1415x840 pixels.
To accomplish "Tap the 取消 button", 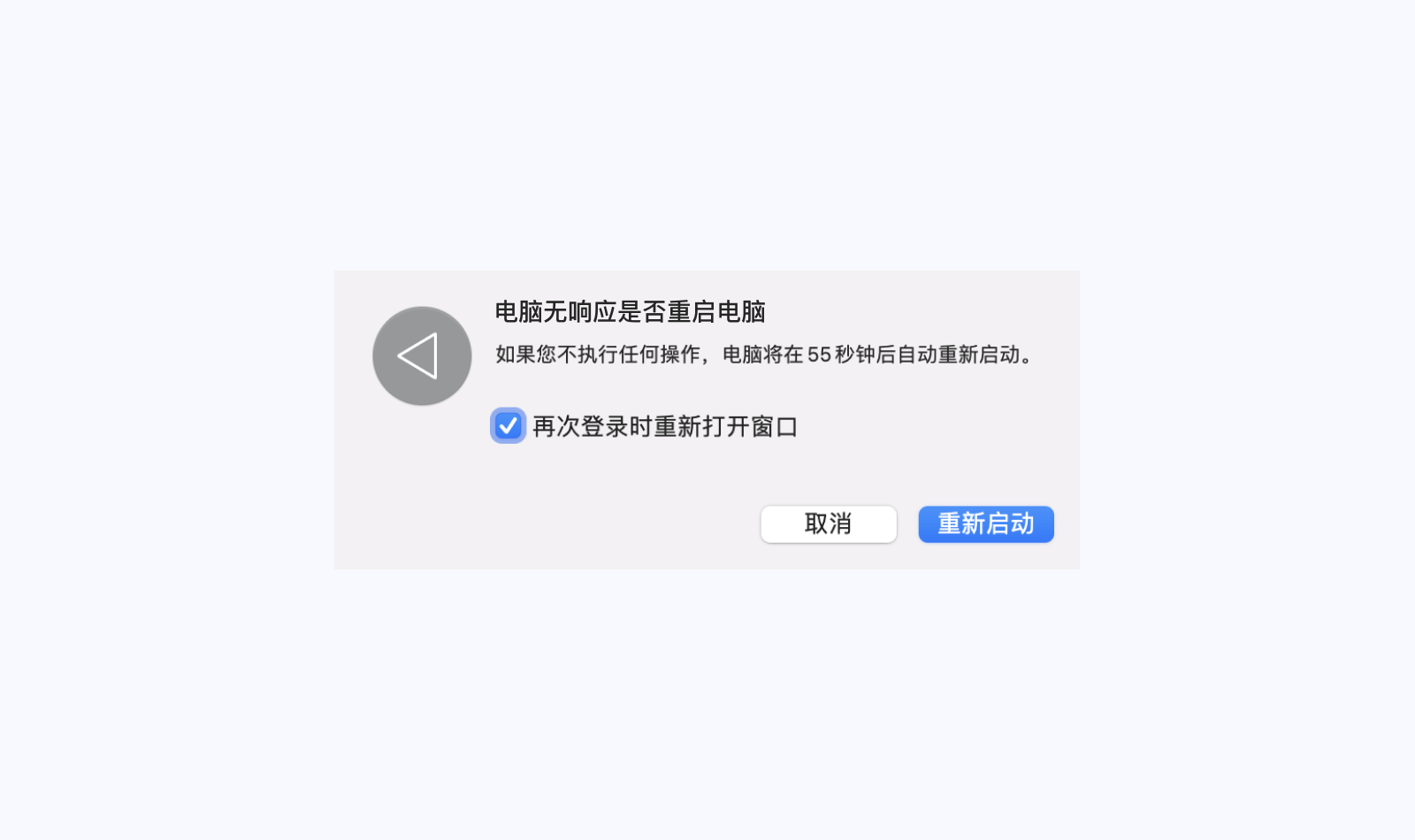I will tap(829, 524).
